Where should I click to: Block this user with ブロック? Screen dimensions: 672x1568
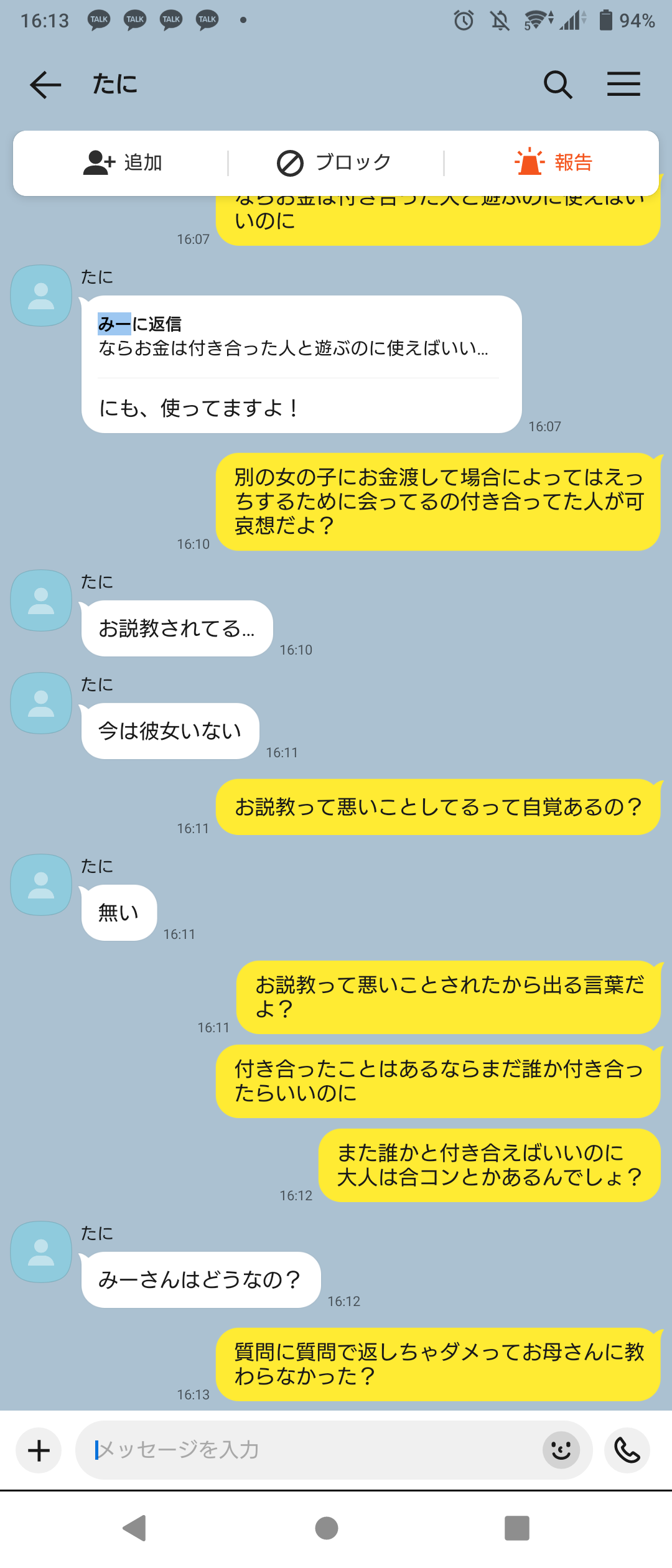335,163
